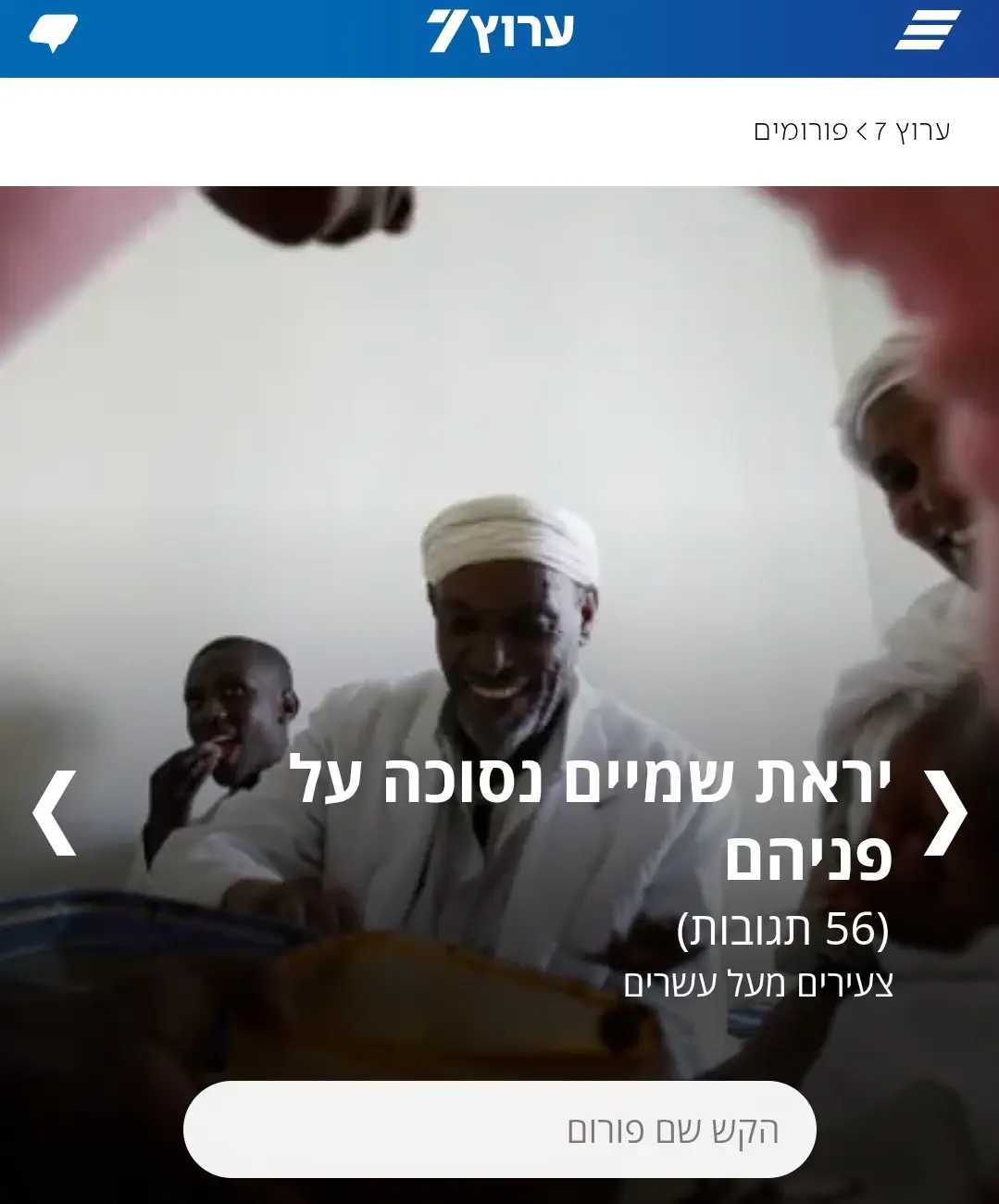999x1204 pixels.
Task: Open the chat bubble icon
Action: [53, 33]
